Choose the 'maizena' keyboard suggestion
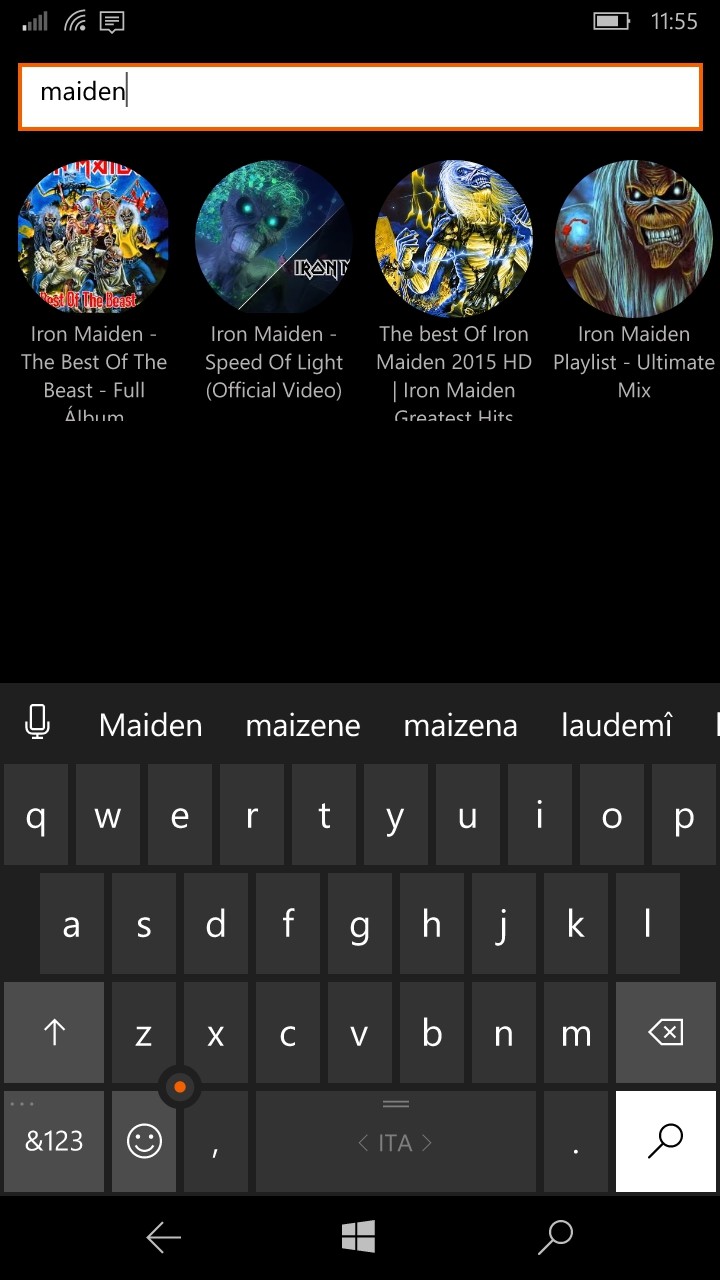Viewport: 720px width, 1280px height. pyautogui.click(x=460, y=725)
